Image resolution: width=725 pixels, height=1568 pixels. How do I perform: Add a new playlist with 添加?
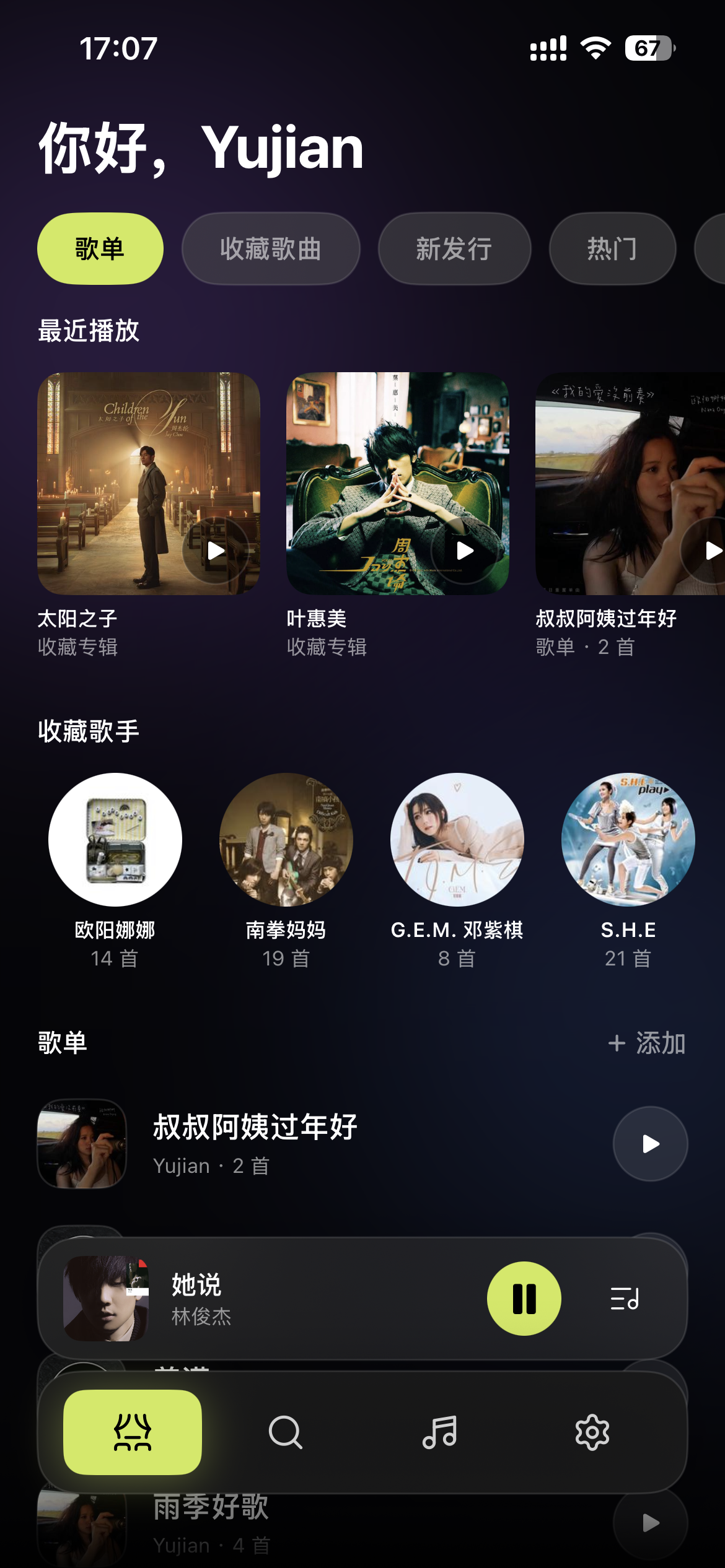click(646, 1043)
